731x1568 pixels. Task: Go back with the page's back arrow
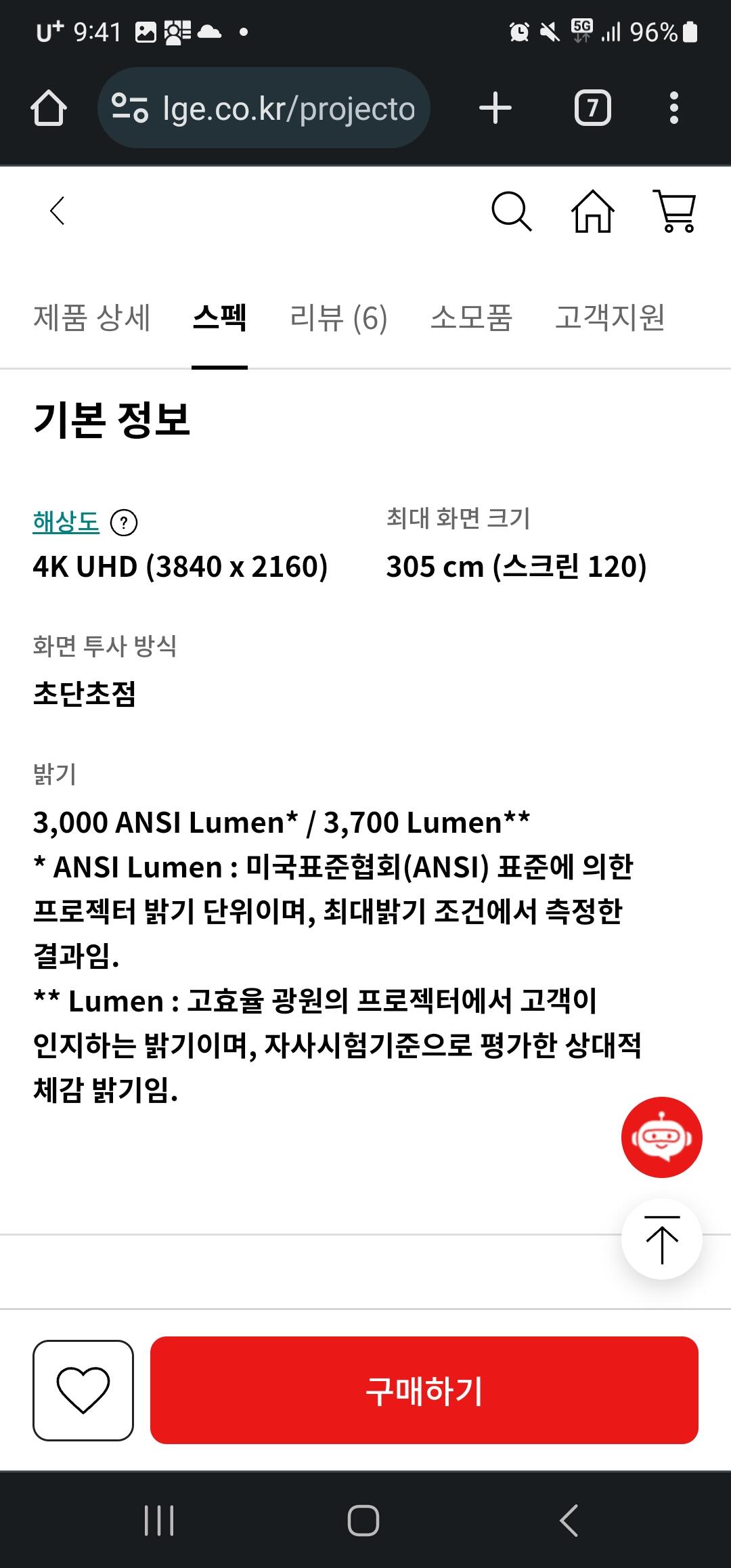(58, 211)
